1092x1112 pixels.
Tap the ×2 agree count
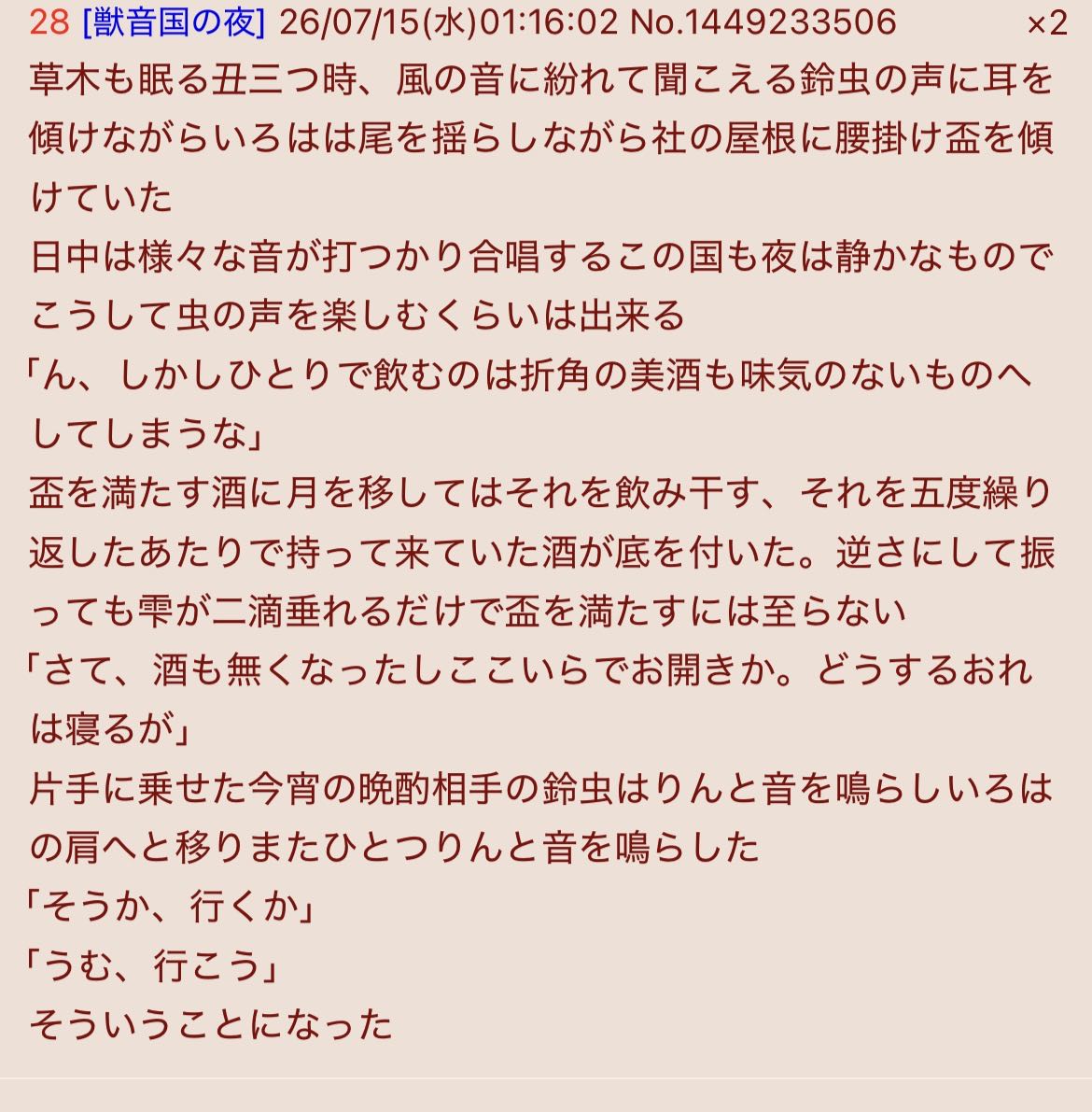tap(1046, 24)
